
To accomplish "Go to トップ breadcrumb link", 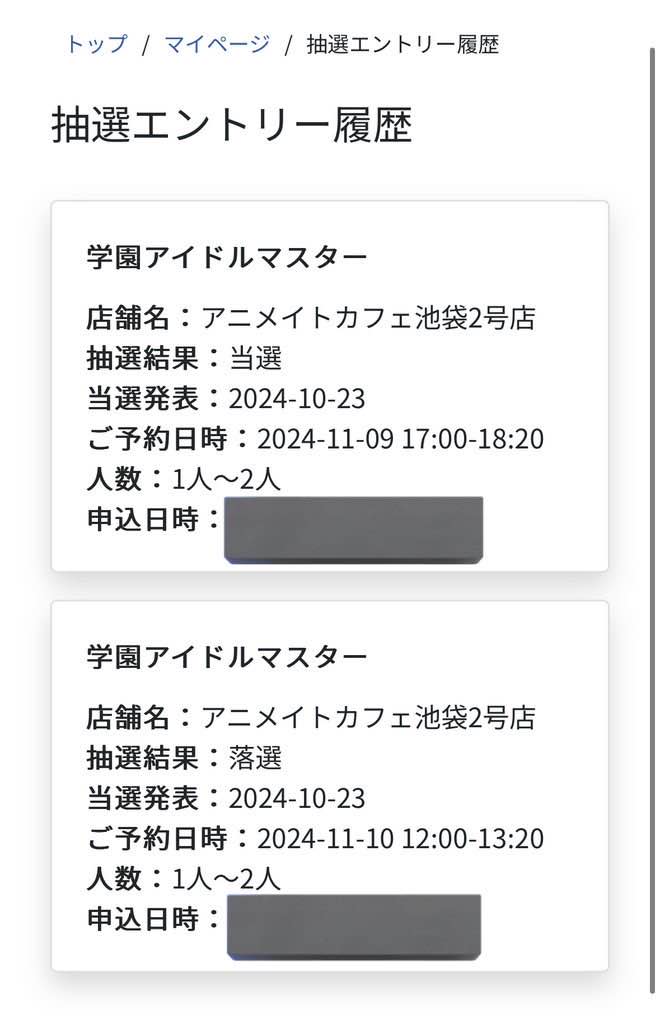I will click(97, 44).
